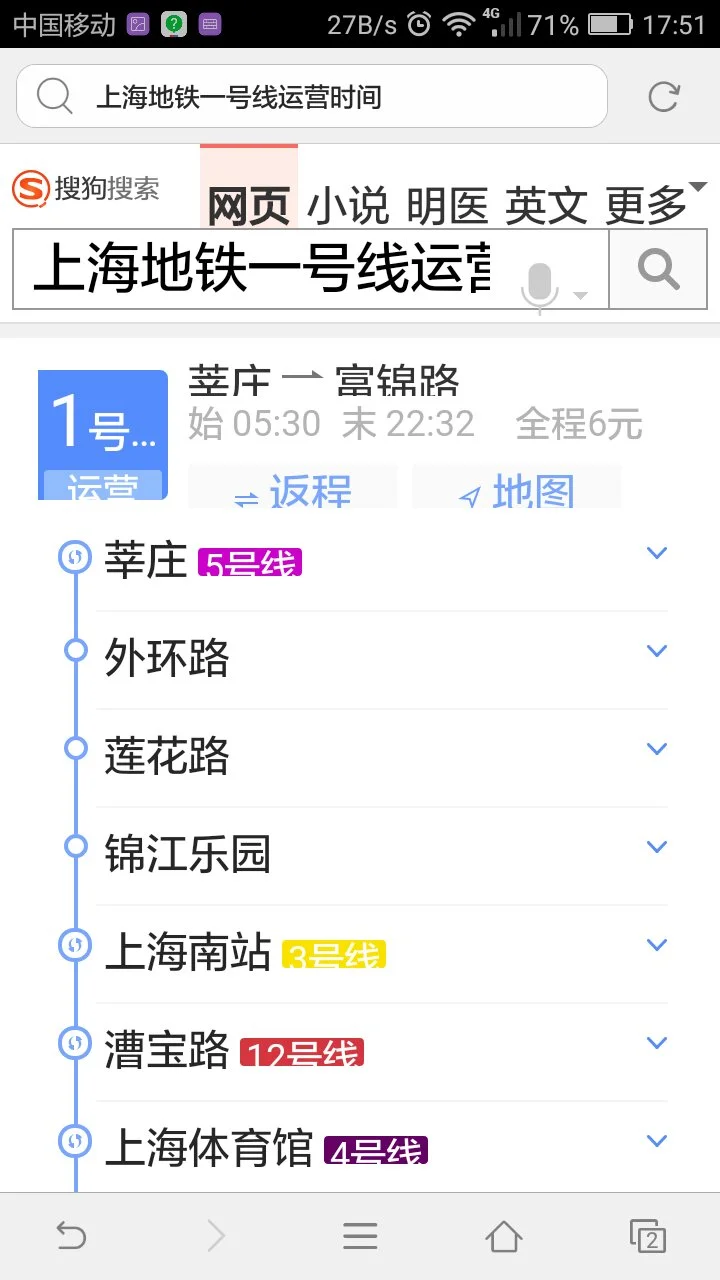Open the 地图 map view

pyautogui.click(x=517, y=490)
